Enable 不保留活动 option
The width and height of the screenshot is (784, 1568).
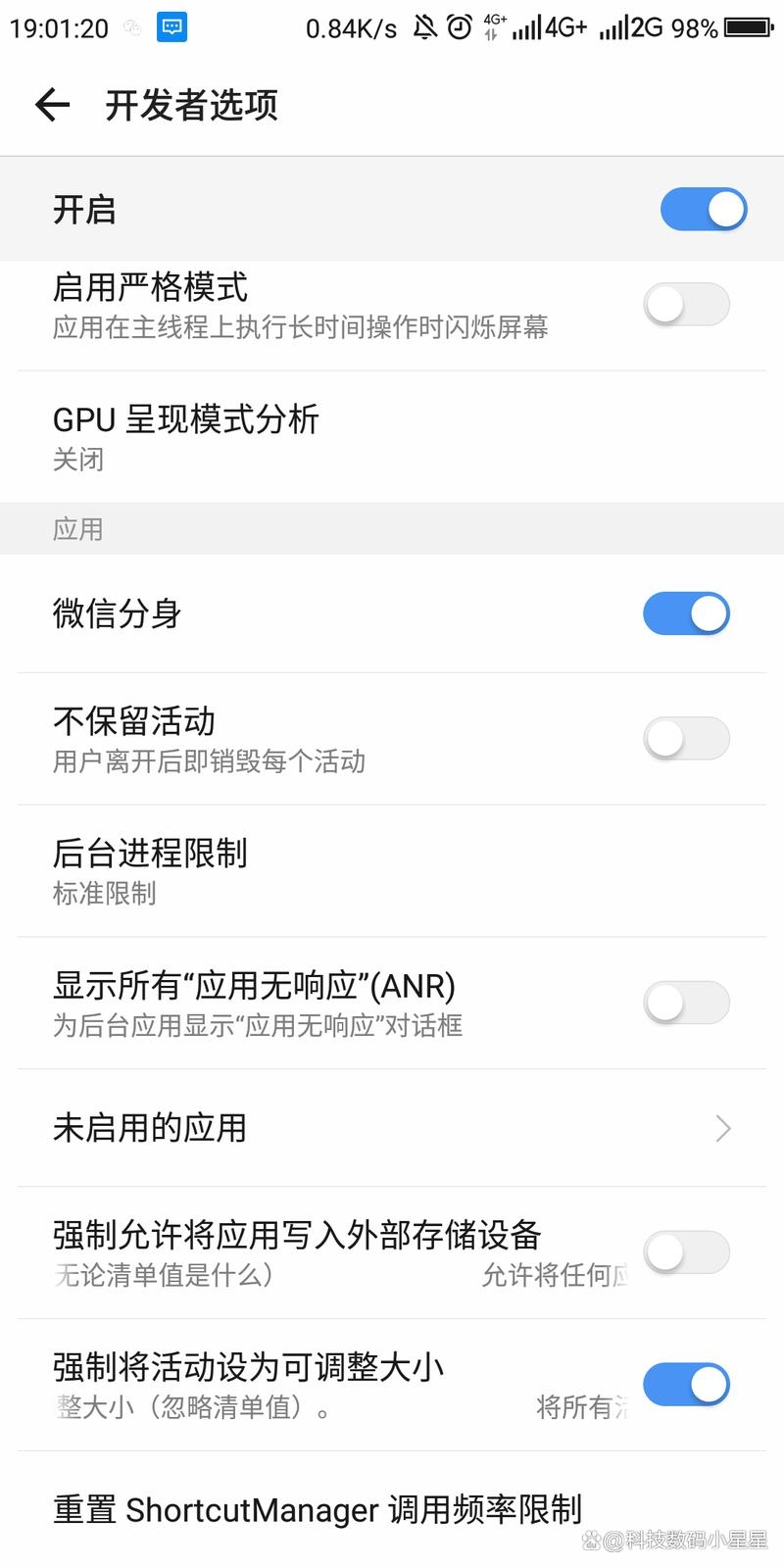pos(686,738)
